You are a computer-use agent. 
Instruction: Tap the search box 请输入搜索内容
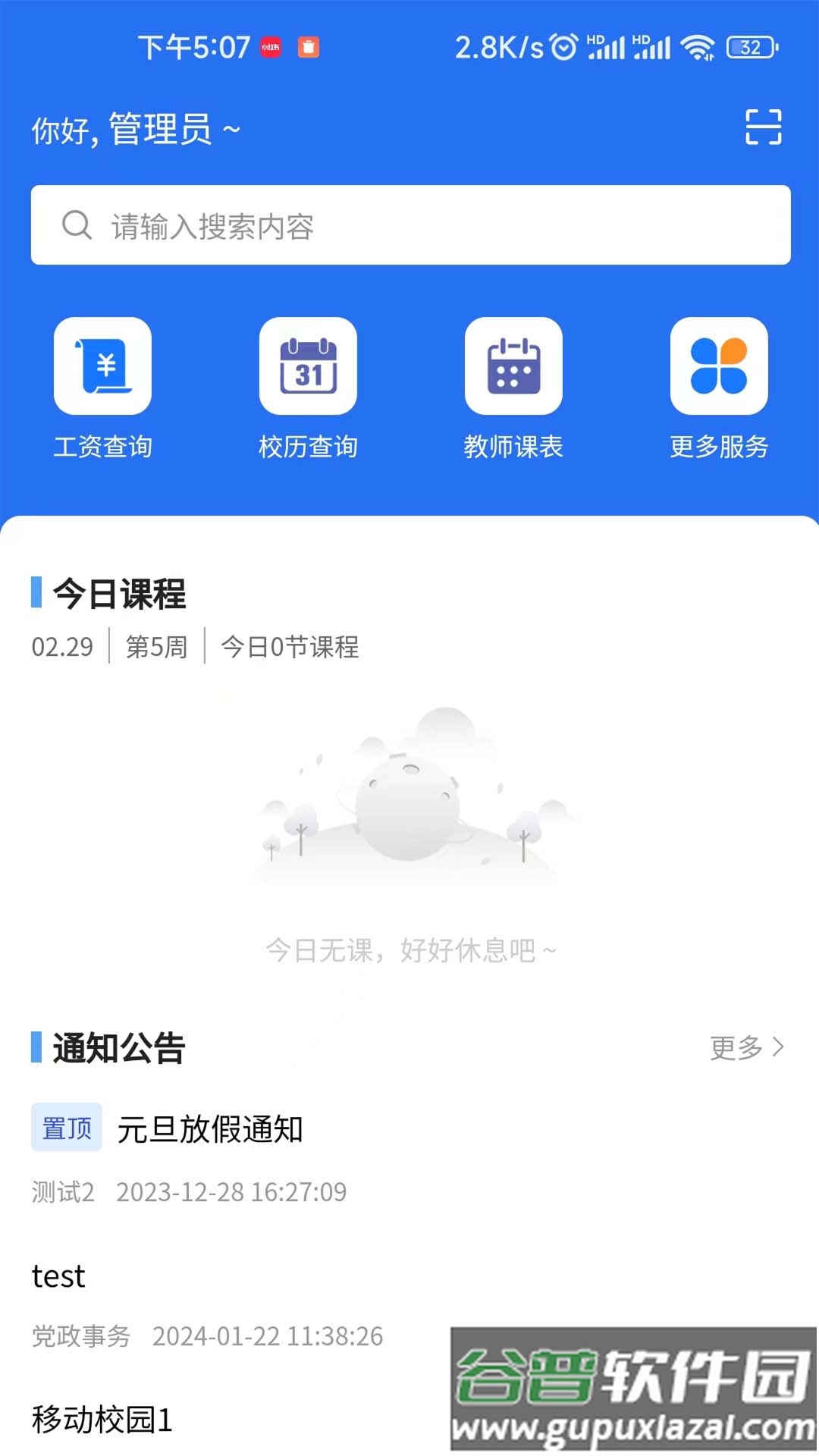pyautogui.click(x=409, y=225)
